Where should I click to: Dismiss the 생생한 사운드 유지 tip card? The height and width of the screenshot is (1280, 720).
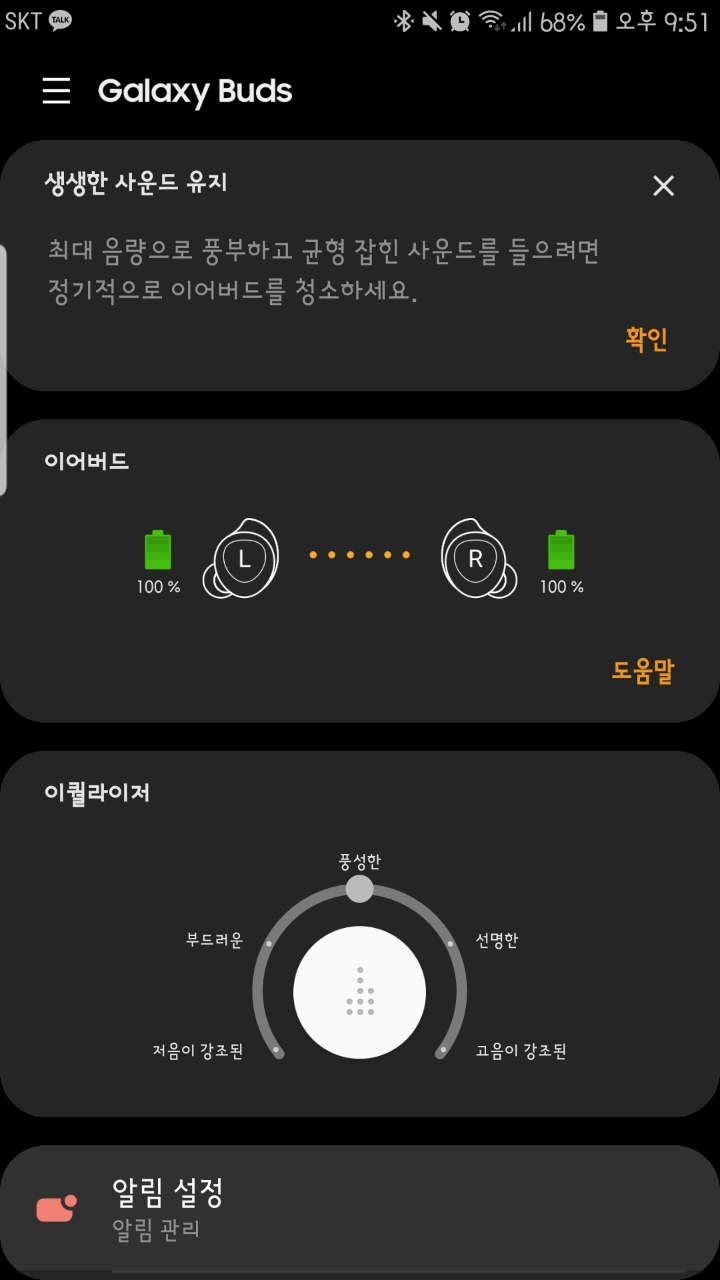click(x=663, y=185)
